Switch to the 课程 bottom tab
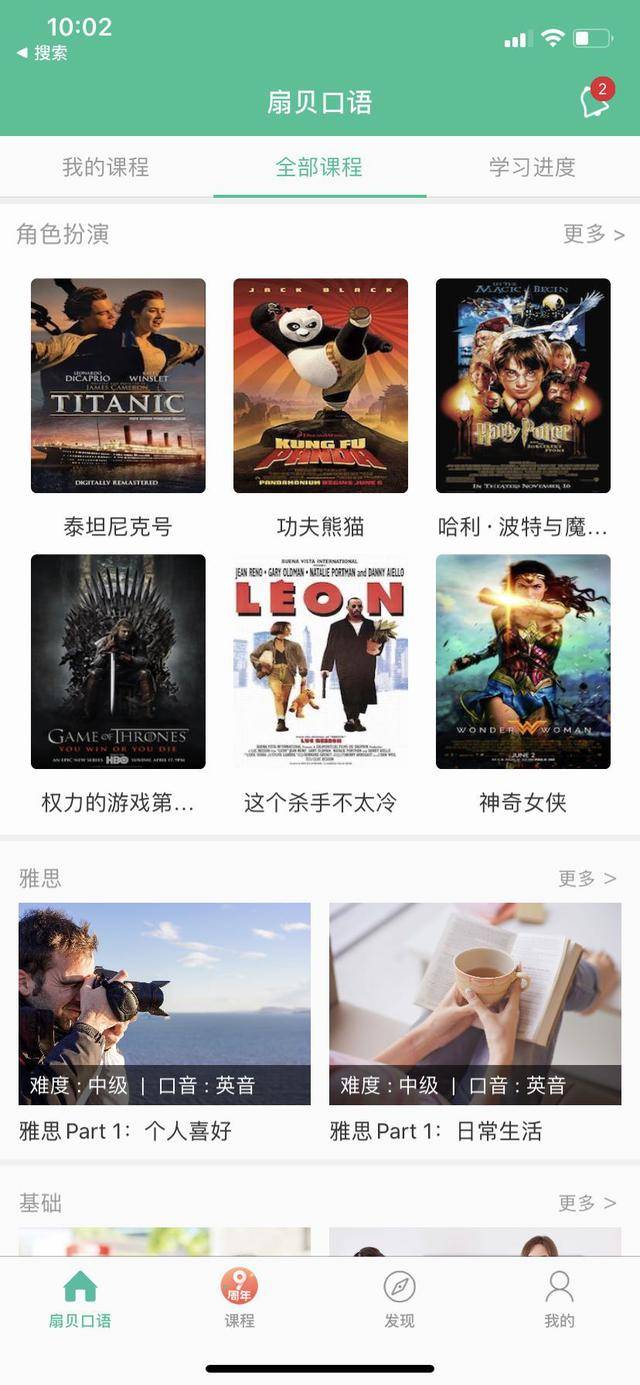 240,1299
